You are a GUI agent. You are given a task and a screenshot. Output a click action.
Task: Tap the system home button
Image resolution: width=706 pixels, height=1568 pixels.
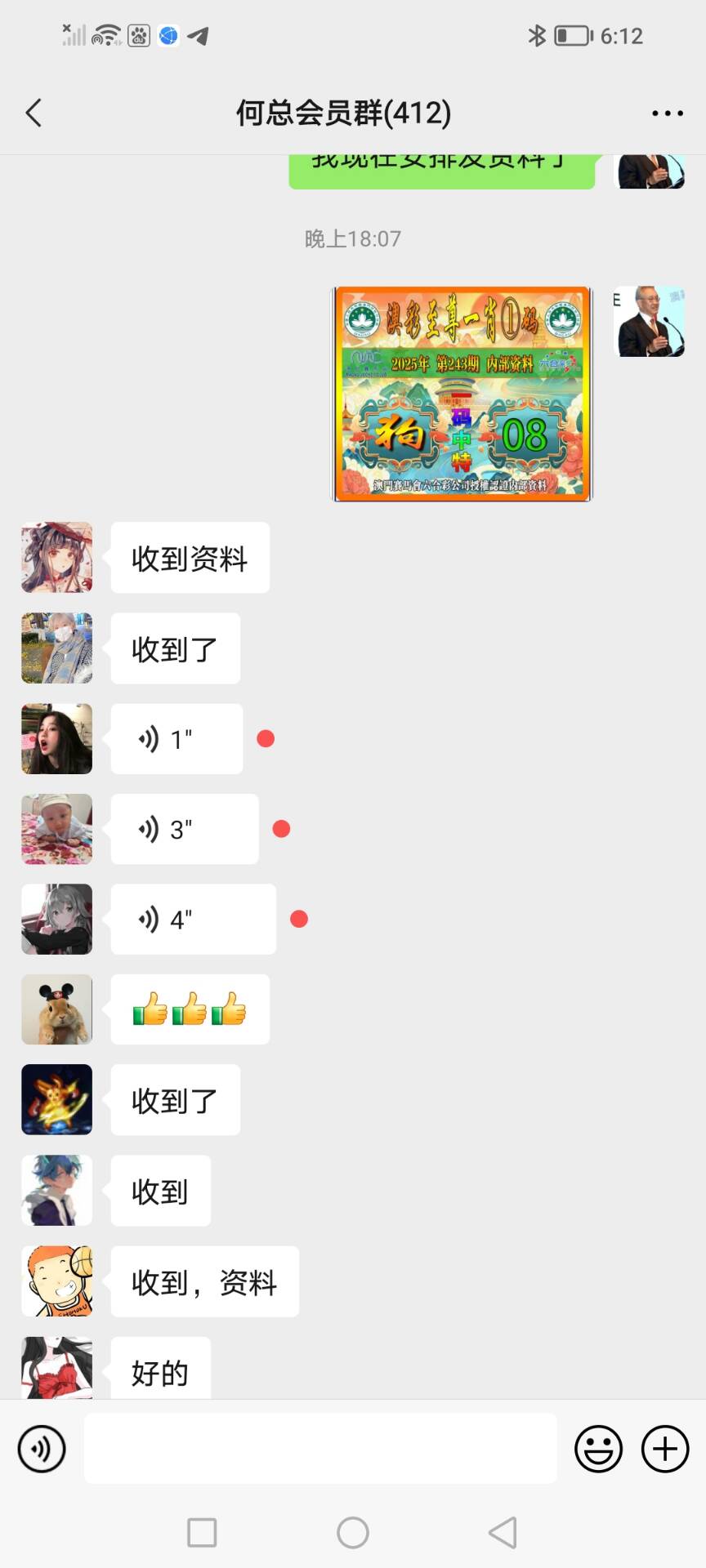(x=353, y=1533)
